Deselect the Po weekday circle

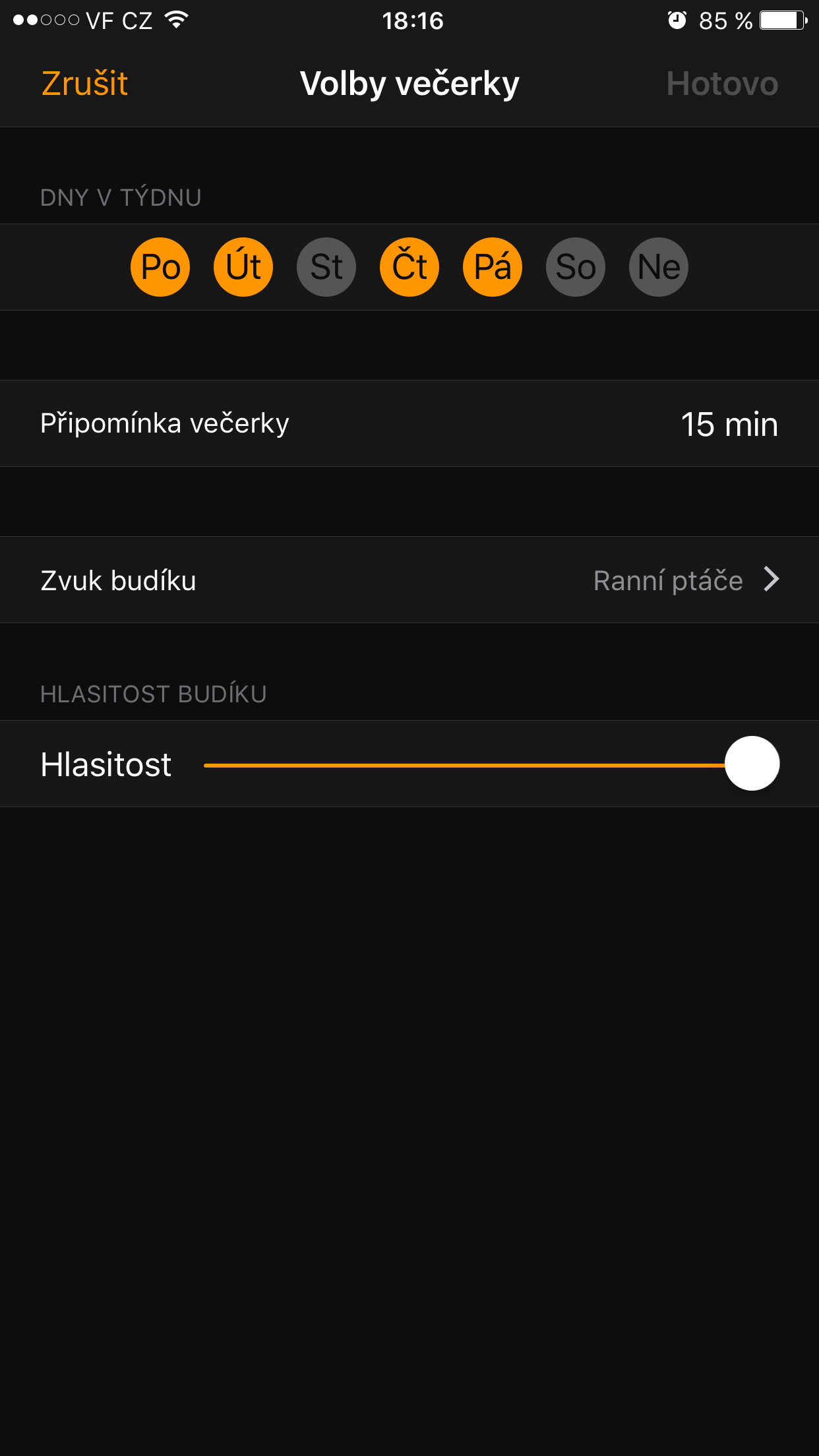click(x=160, y=266)
